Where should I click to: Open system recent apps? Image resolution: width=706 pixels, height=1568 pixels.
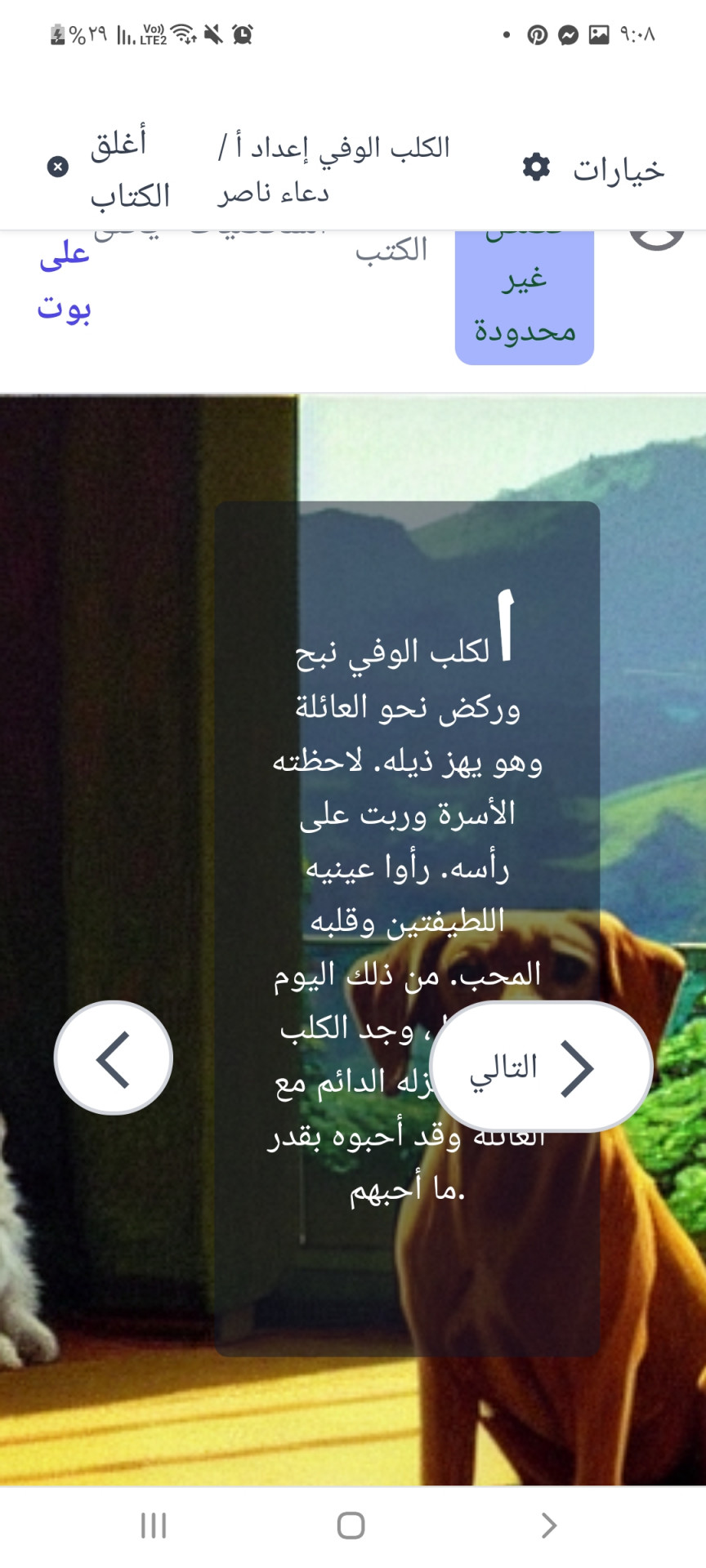pos(154,1525)
